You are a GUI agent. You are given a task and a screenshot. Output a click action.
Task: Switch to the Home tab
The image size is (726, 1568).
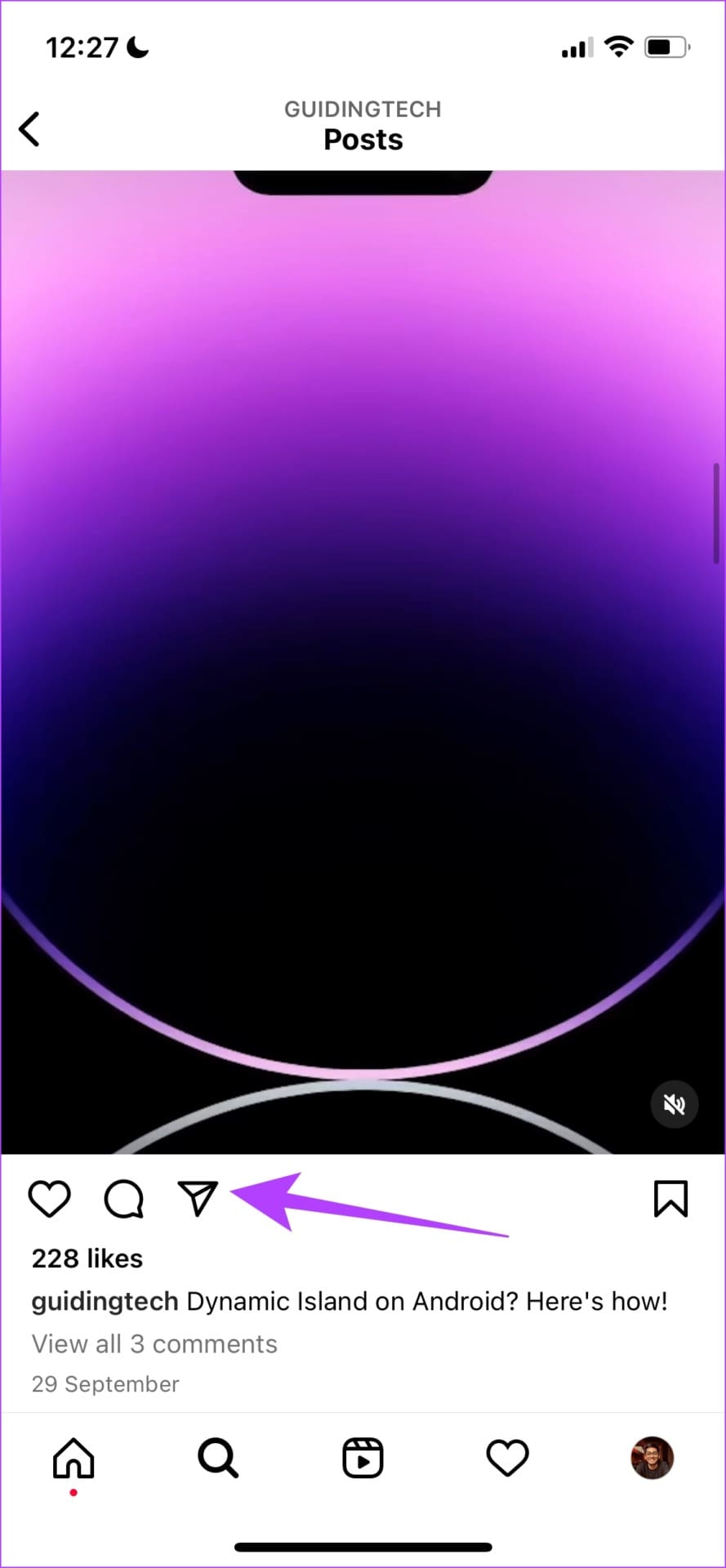point(73,1458)
